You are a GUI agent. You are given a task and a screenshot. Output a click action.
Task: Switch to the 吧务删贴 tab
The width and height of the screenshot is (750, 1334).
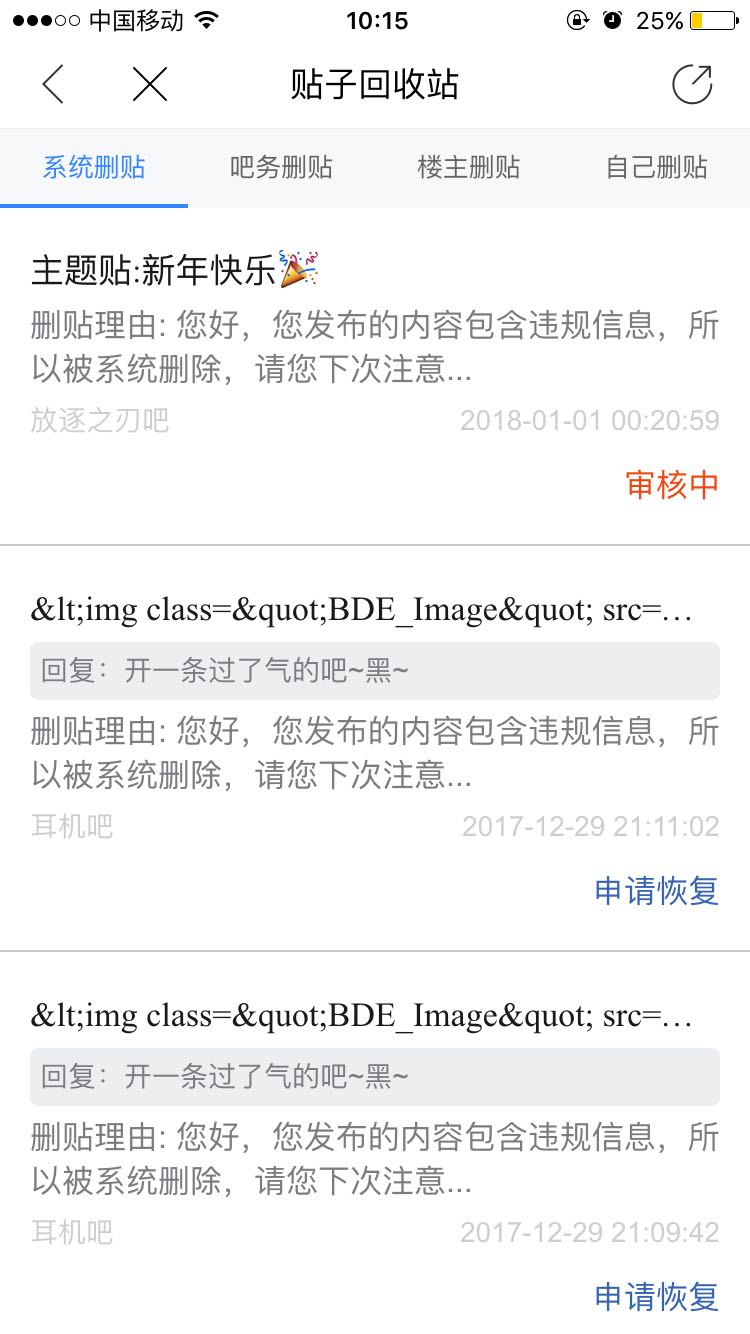pyautogui.click(x=281, y=167)
